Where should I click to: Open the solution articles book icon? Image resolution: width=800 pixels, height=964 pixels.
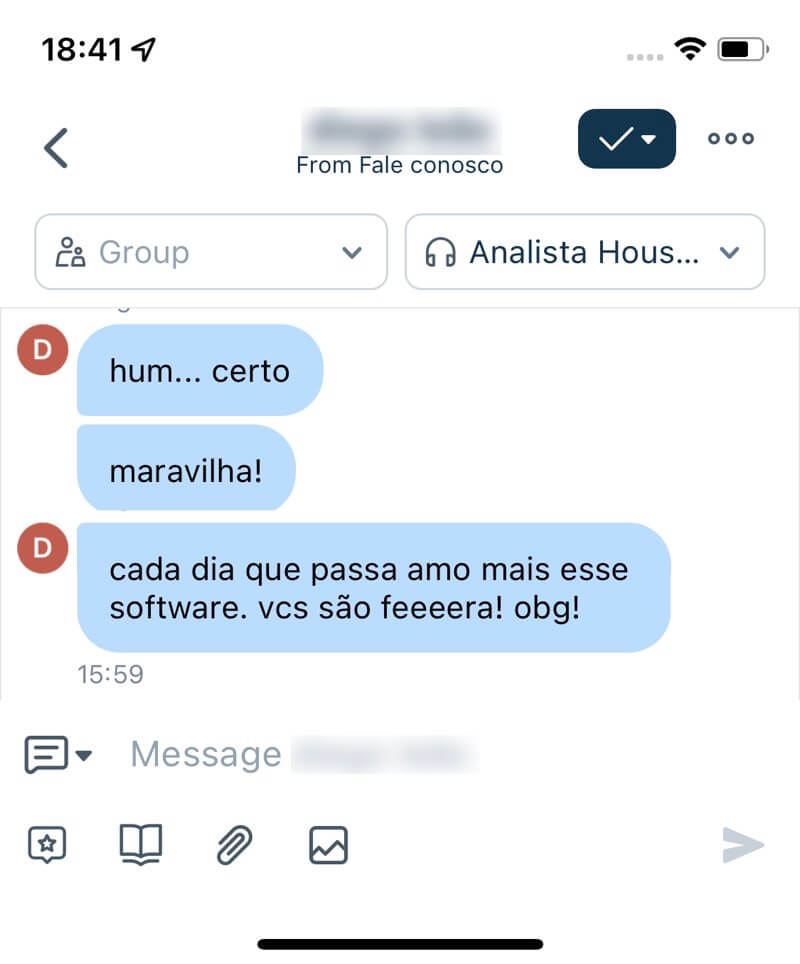point(140,845)
